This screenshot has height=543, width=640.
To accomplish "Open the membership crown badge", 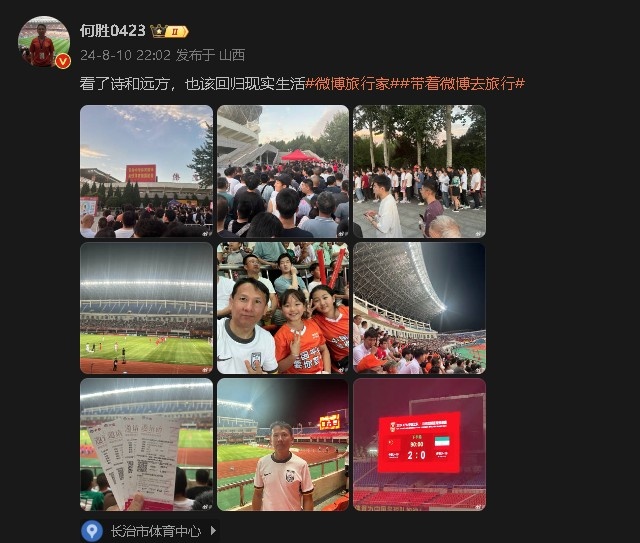I will coord(169,31).
